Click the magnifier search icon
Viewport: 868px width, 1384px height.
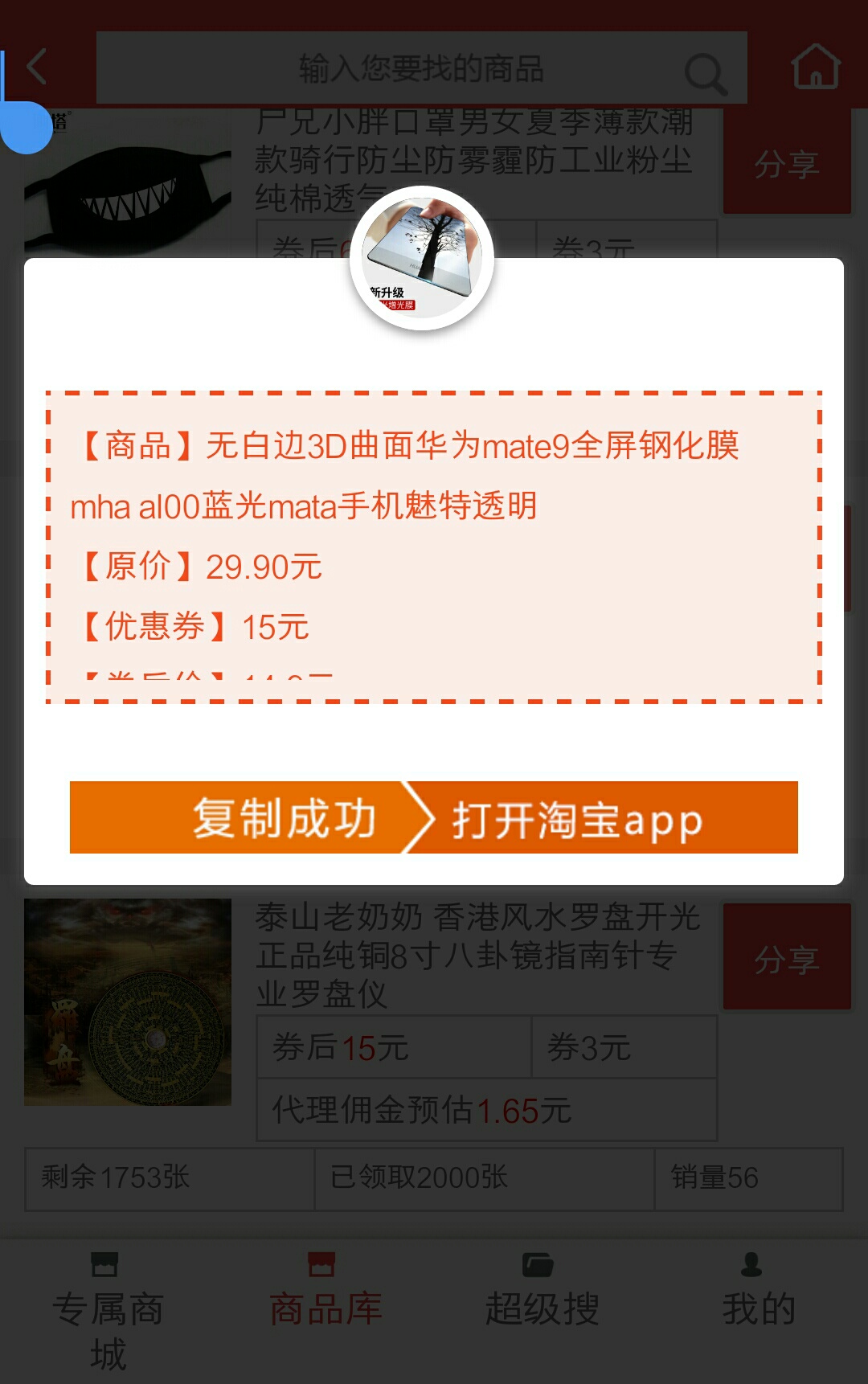click(x=703, y=72)
